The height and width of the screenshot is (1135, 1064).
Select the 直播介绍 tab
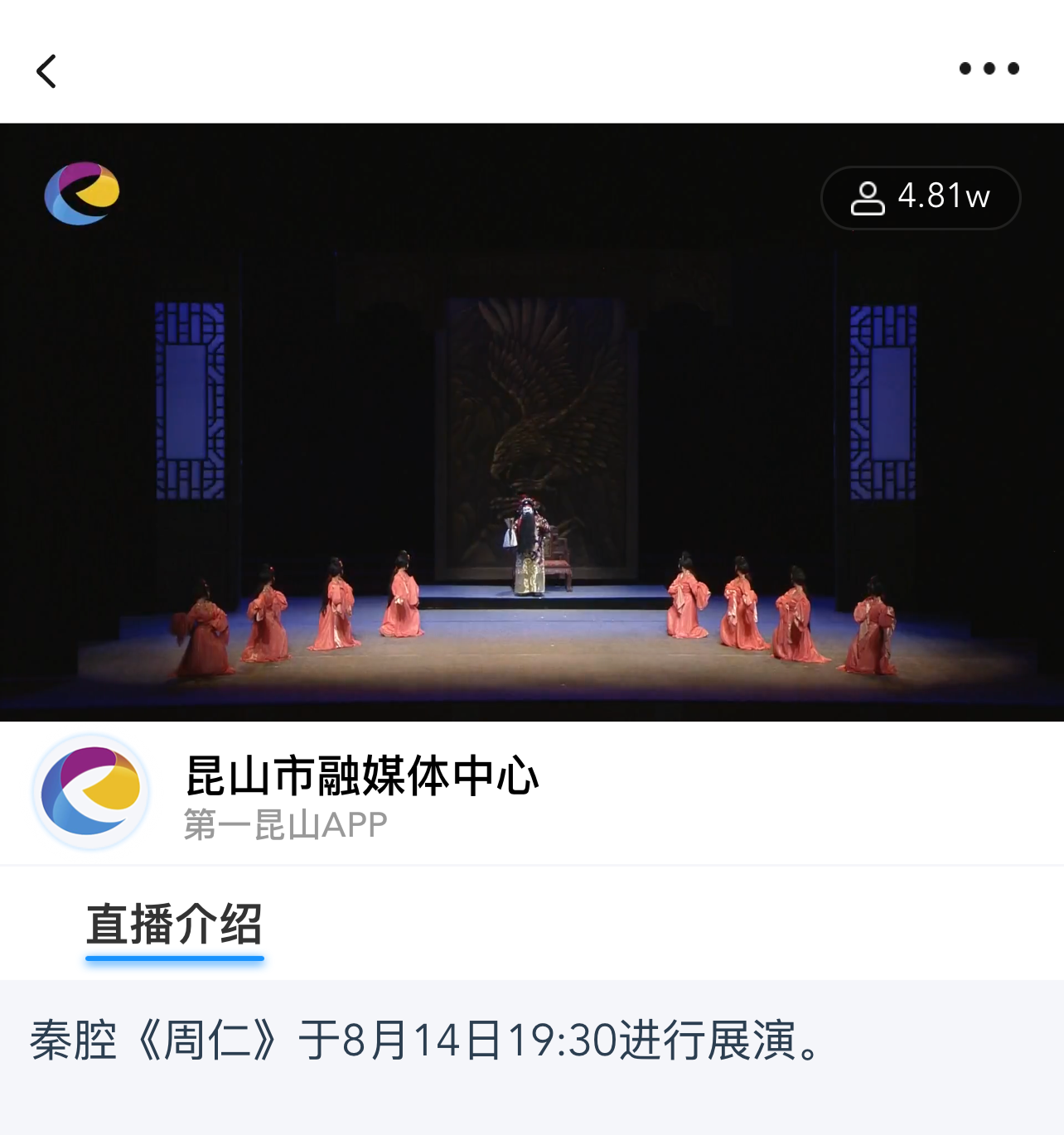(174, 925)
